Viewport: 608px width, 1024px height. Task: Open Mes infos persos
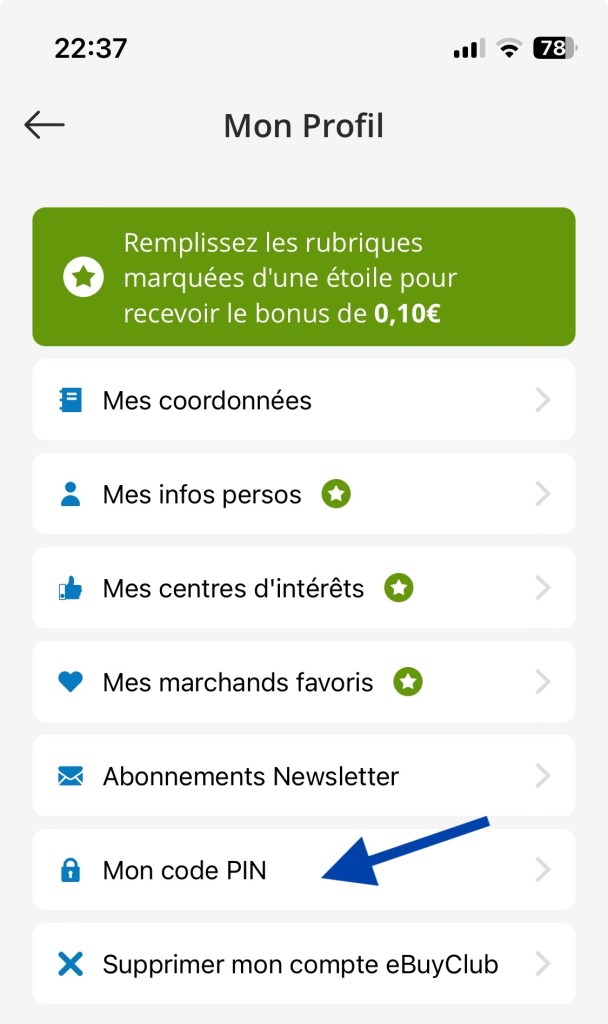tap(303, 494)
